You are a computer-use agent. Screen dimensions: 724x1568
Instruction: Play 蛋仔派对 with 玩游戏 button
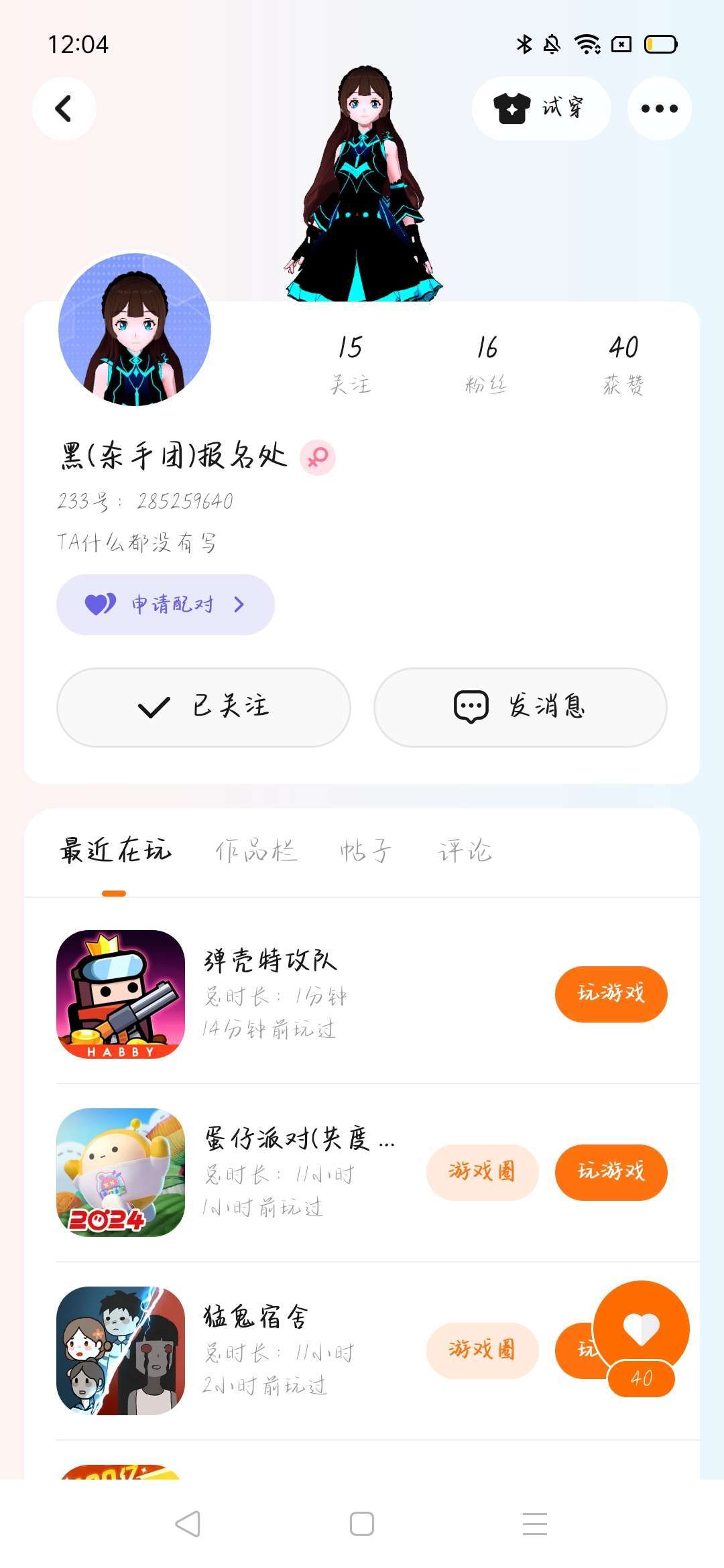click(x=611, y=1172)
